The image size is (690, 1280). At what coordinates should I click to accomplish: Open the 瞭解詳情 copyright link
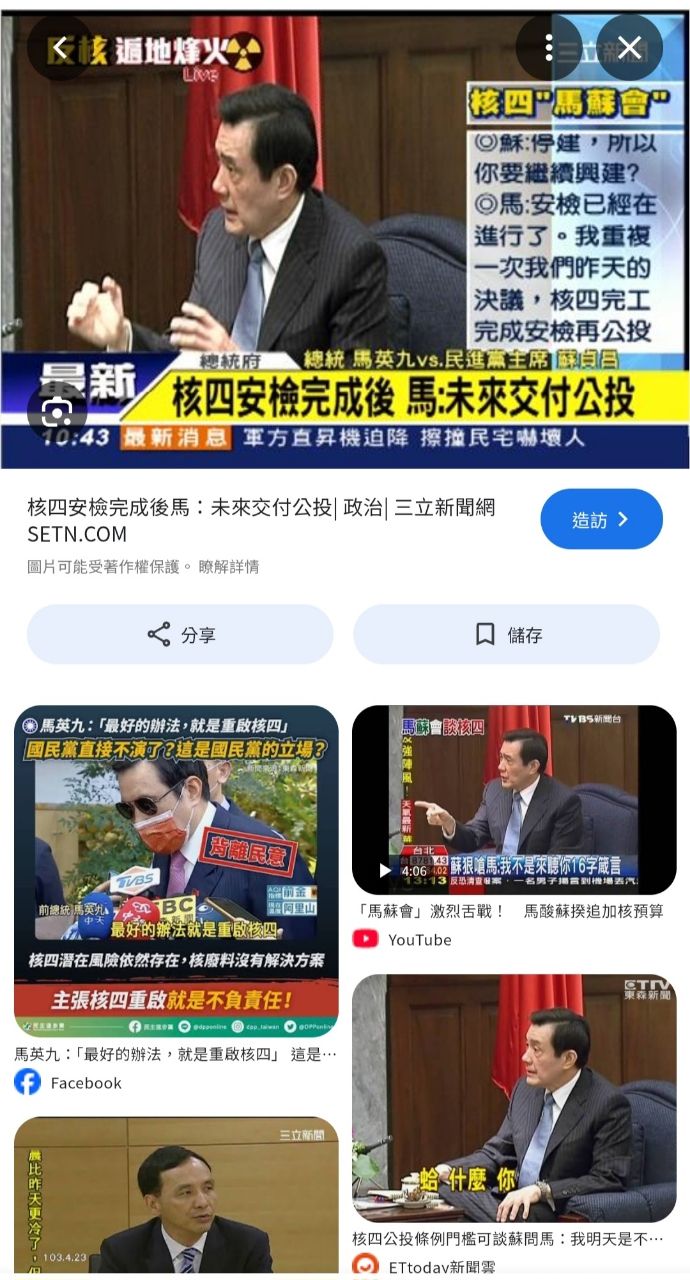(229, 567)
